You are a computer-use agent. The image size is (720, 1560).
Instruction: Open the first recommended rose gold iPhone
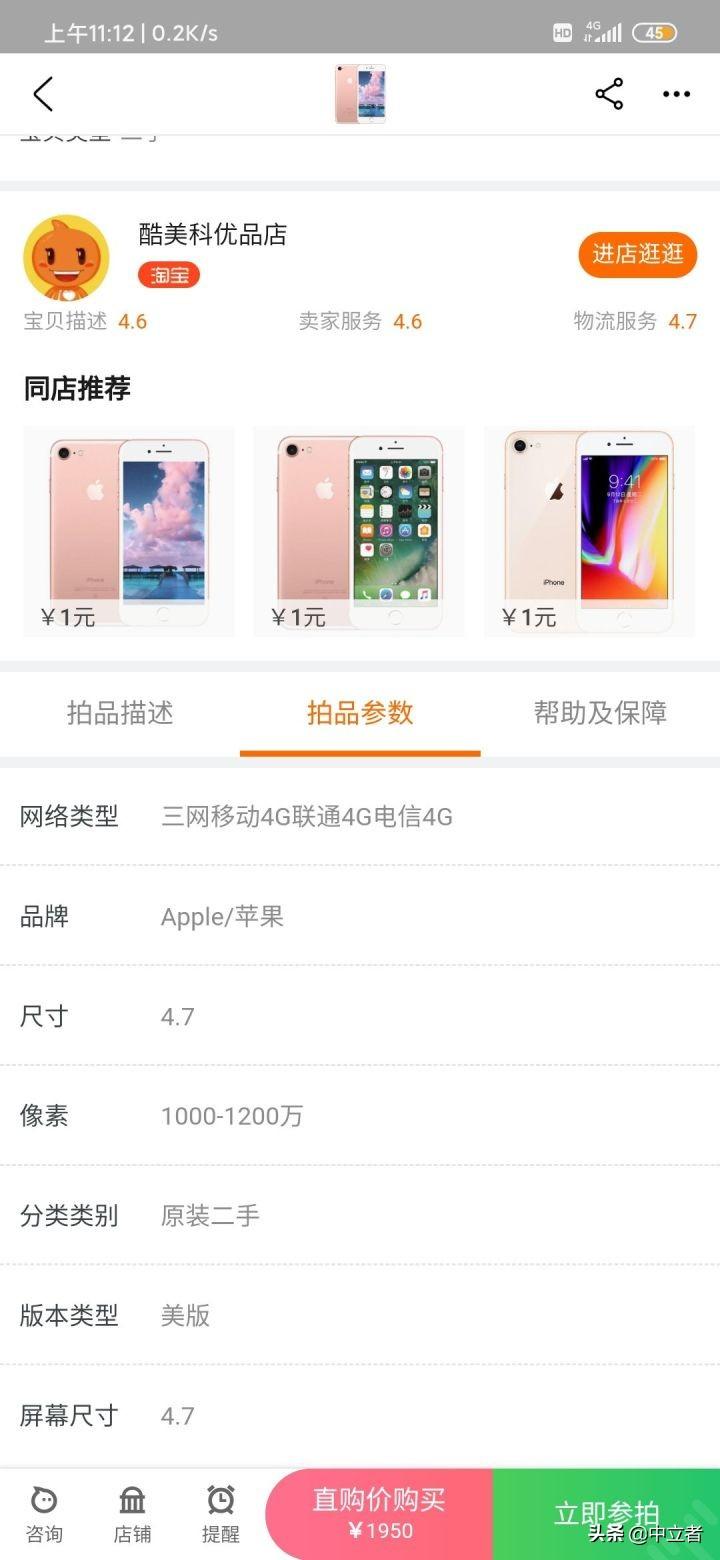129,532
